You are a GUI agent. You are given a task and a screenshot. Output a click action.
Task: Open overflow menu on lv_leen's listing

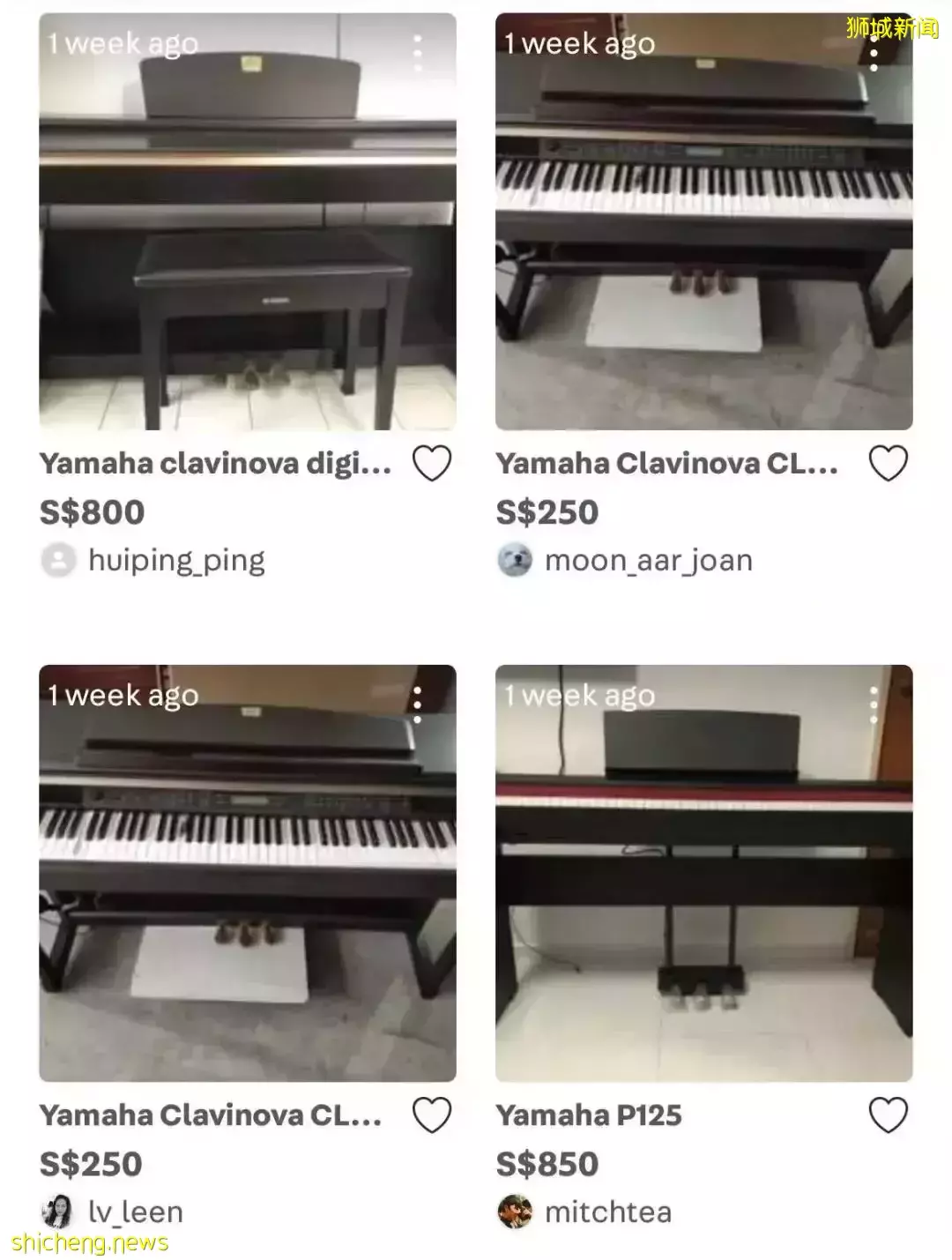tap(418, 705)
